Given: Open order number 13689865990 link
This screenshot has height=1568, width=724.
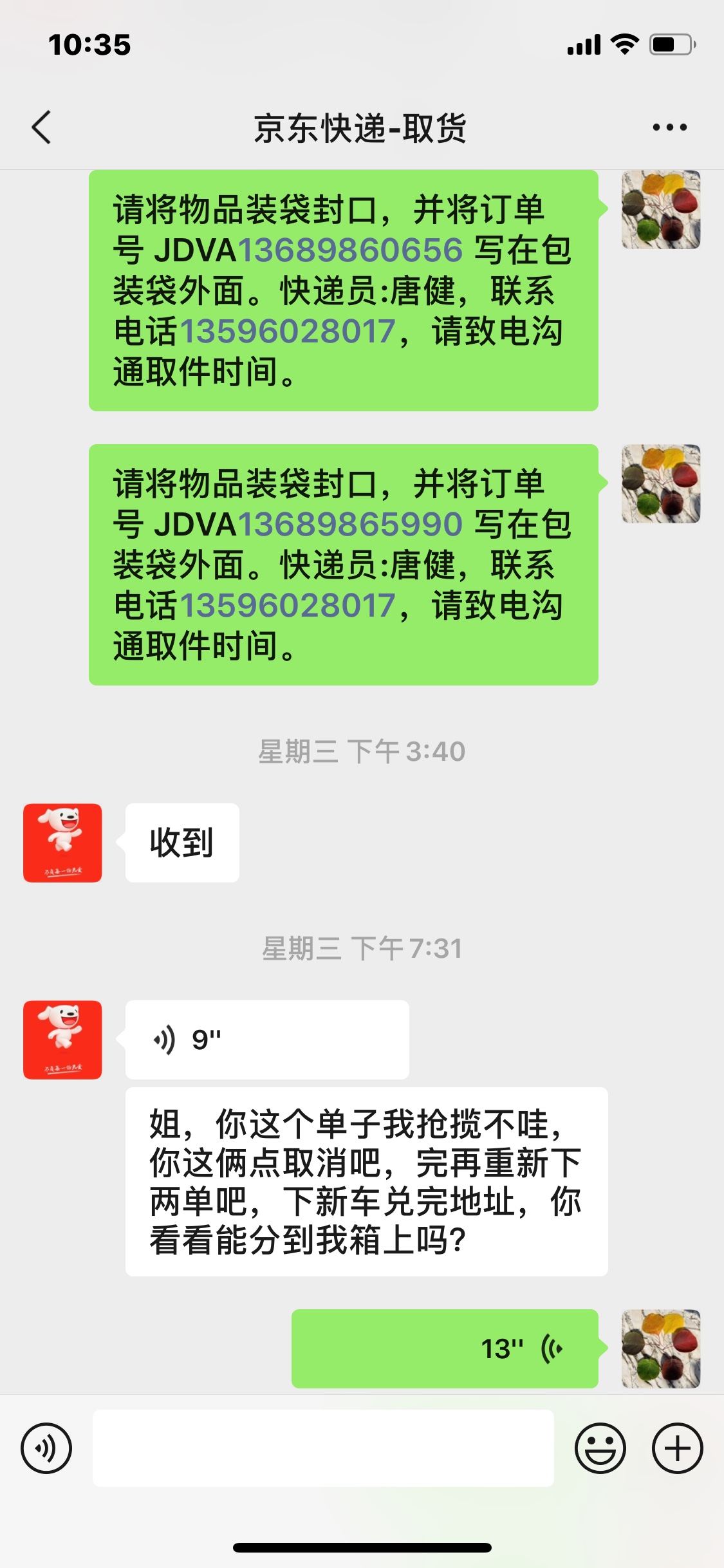Looking at the screenshot, I should click(351, 525).
